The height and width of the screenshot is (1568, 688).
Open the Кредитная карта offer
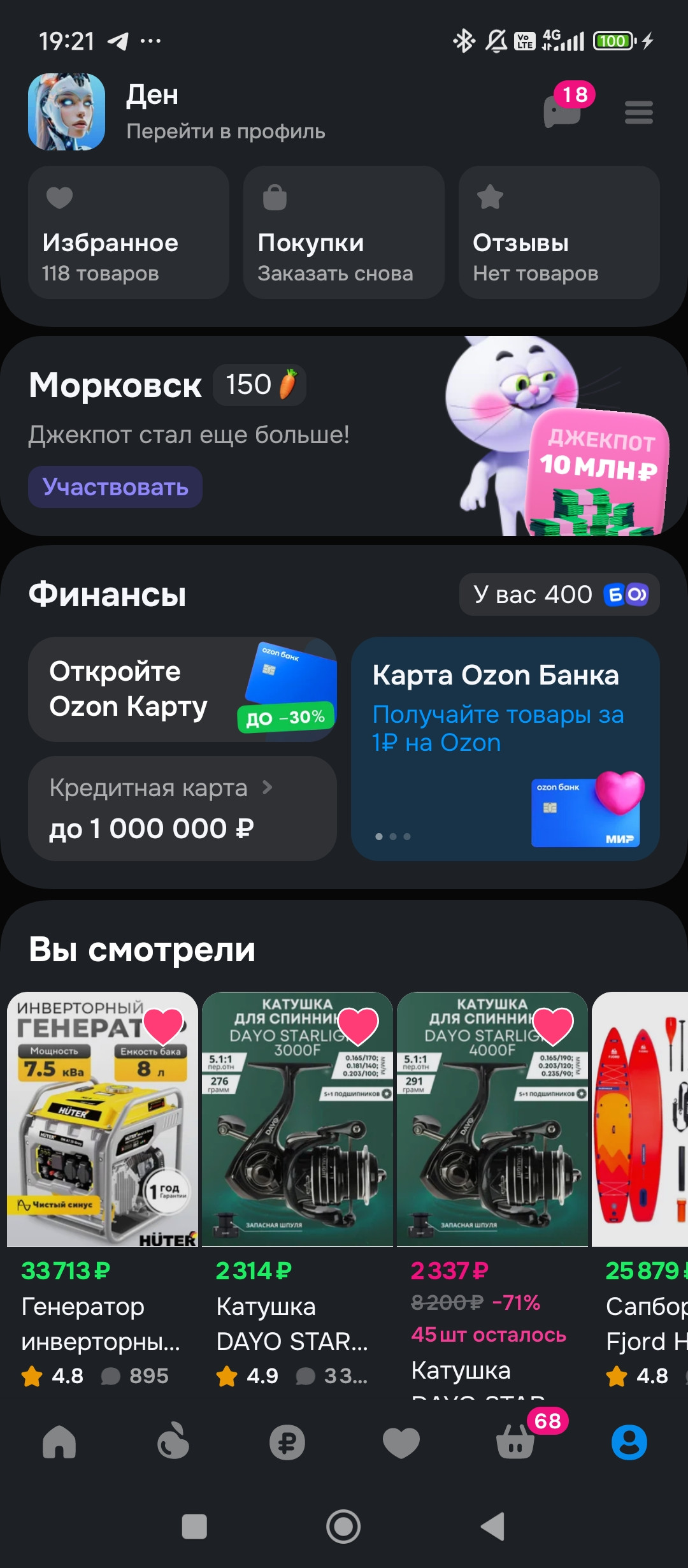pyautogui.click(x=182, y=808)
